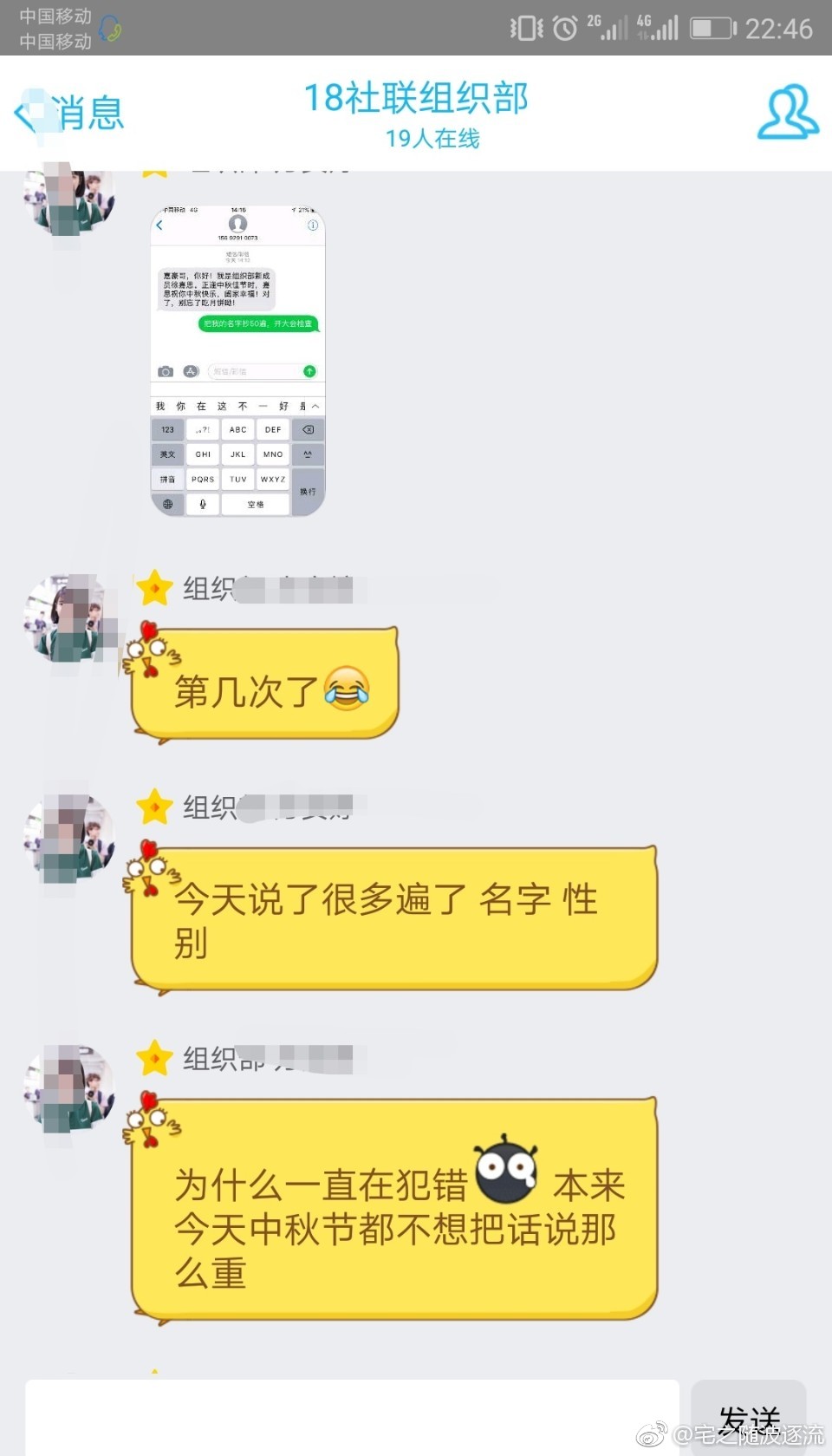Open the group members icon
Screen dimensions: 832x1456
(x=787, y=113)
